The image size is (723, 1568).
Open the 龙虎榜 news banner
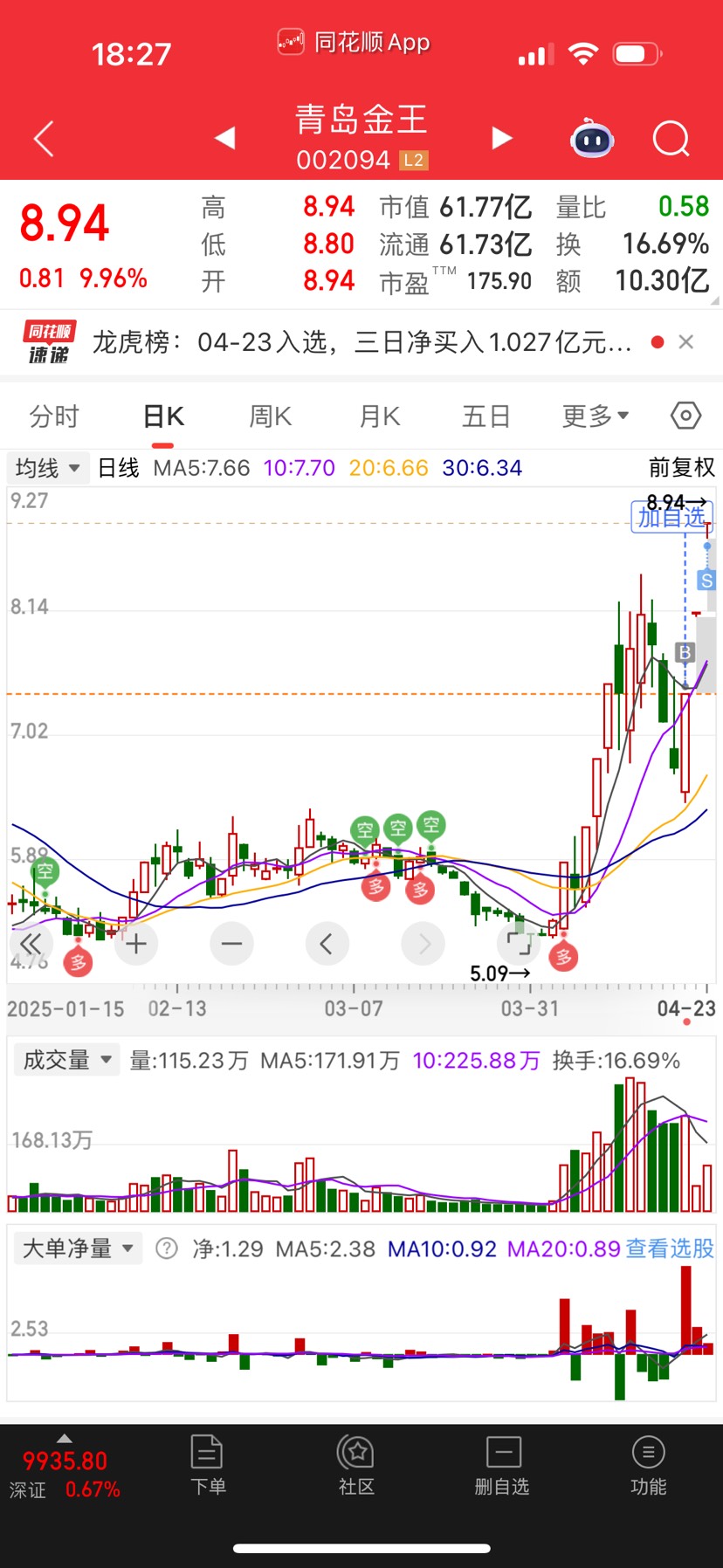(x=361, y=342)
